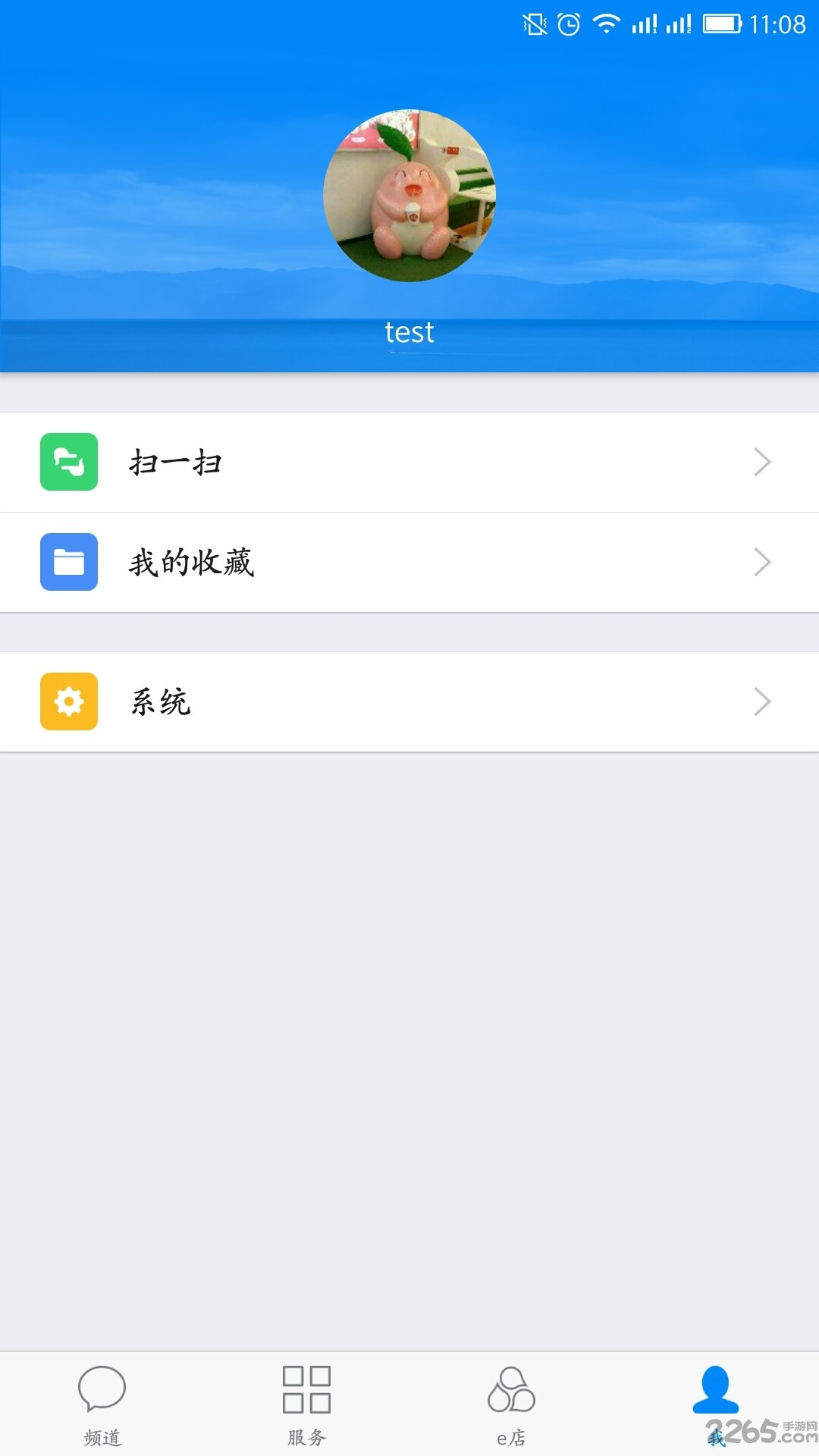
Task: Tap the profile avatar picture
Action: point(409,196)
